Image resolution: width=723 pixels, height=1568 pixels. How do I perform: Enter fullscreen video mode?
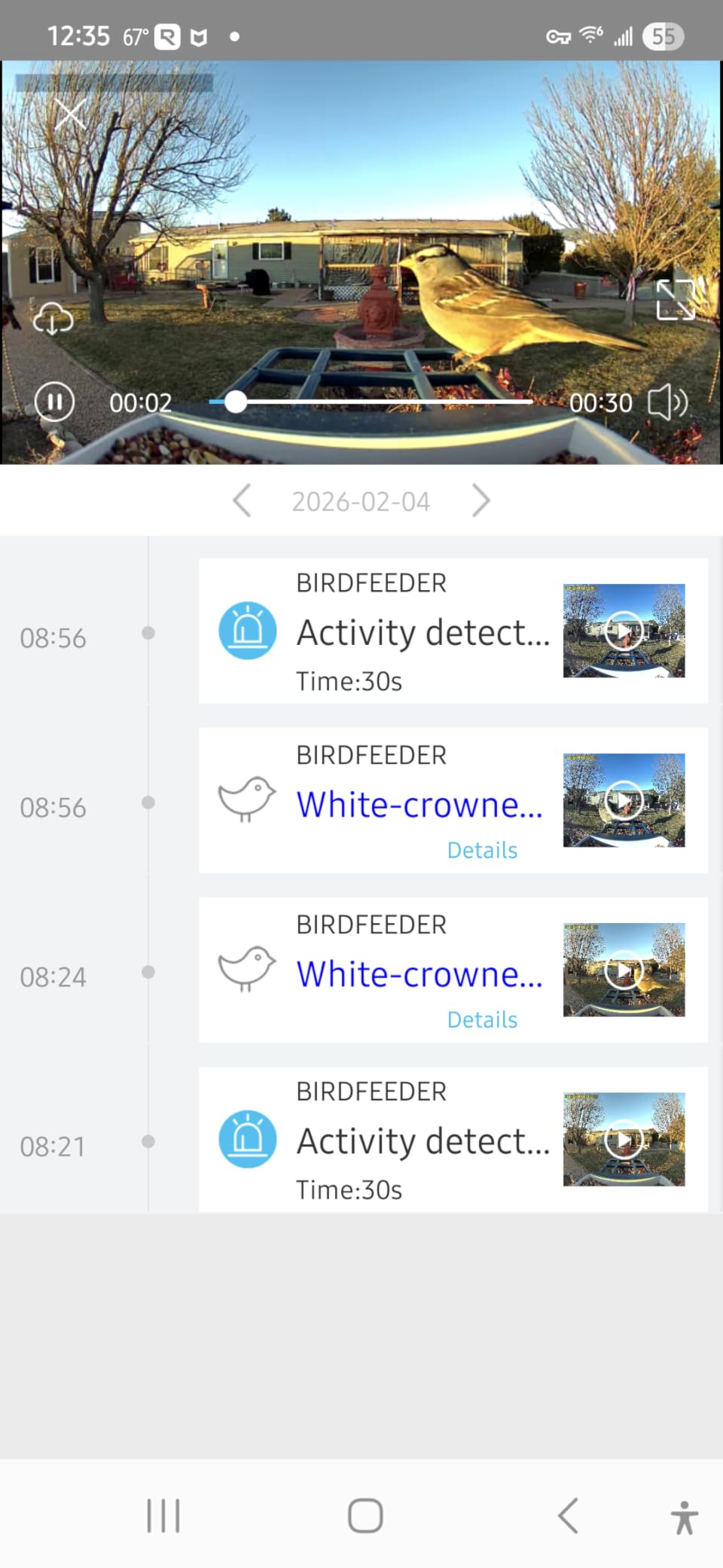tap(675, 300)
